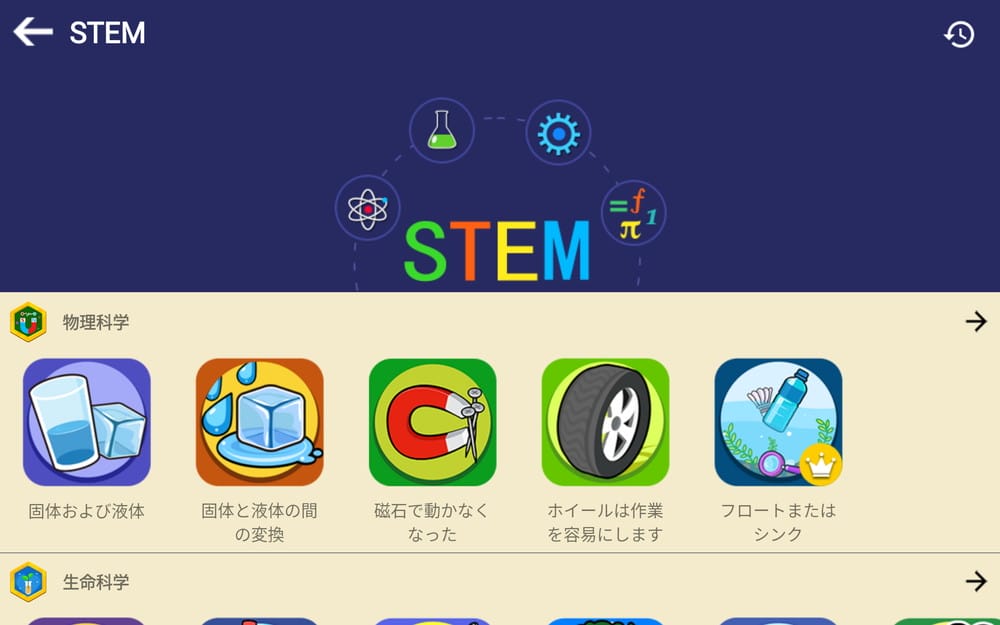
Task: Select the 磁石で動かなくなった lesson
Action: tap(432, 422)
